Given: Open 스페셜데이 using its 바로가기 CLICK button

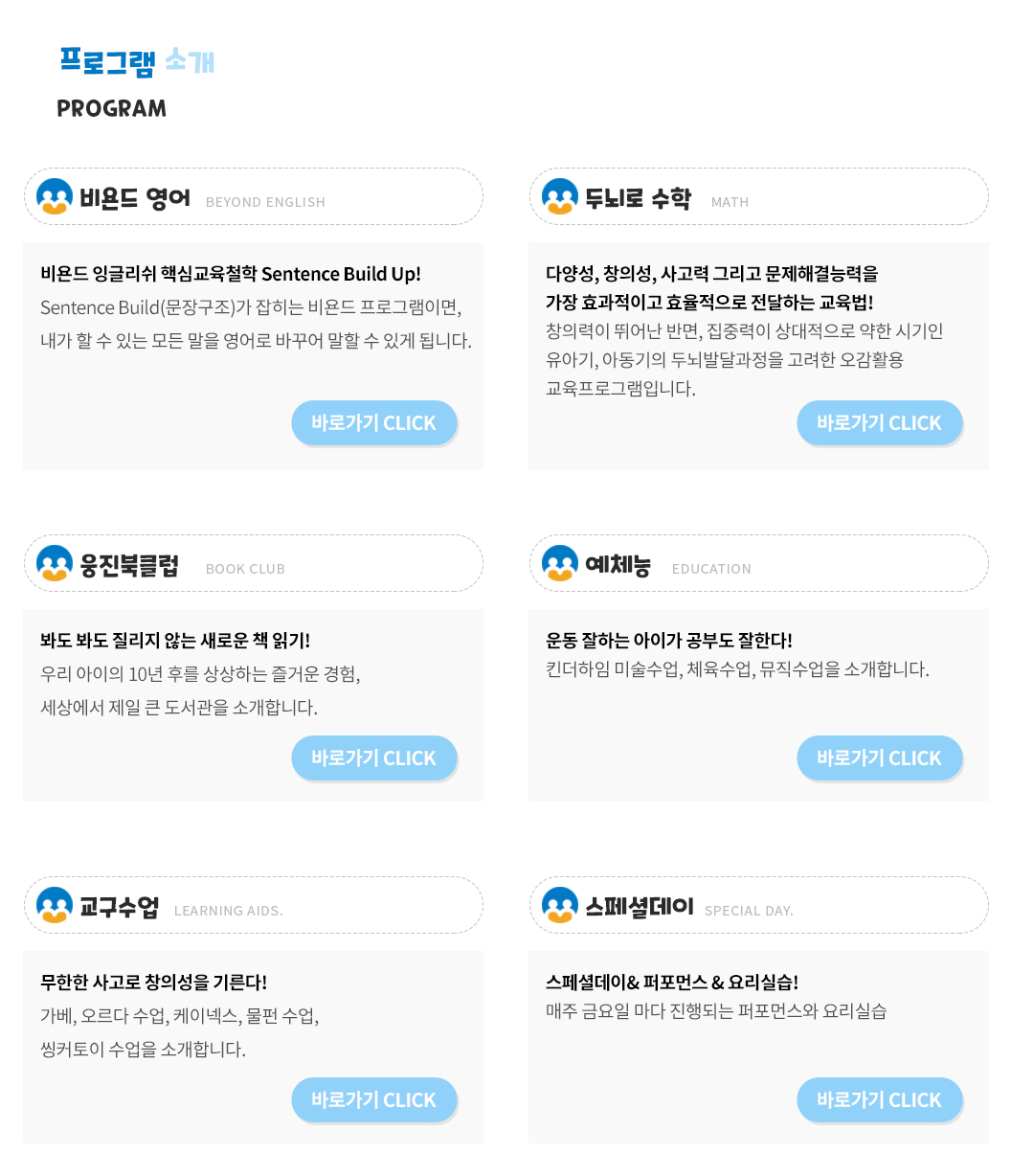Looking at the screenshot, I should (x=879, y=1100).
